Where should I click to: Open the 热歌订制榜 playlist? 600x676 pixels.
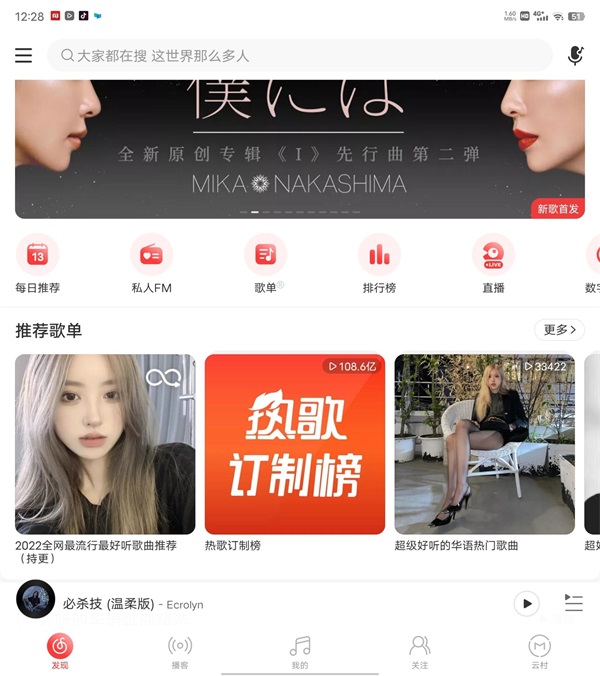pyautogui.click(x=294, y=444)
